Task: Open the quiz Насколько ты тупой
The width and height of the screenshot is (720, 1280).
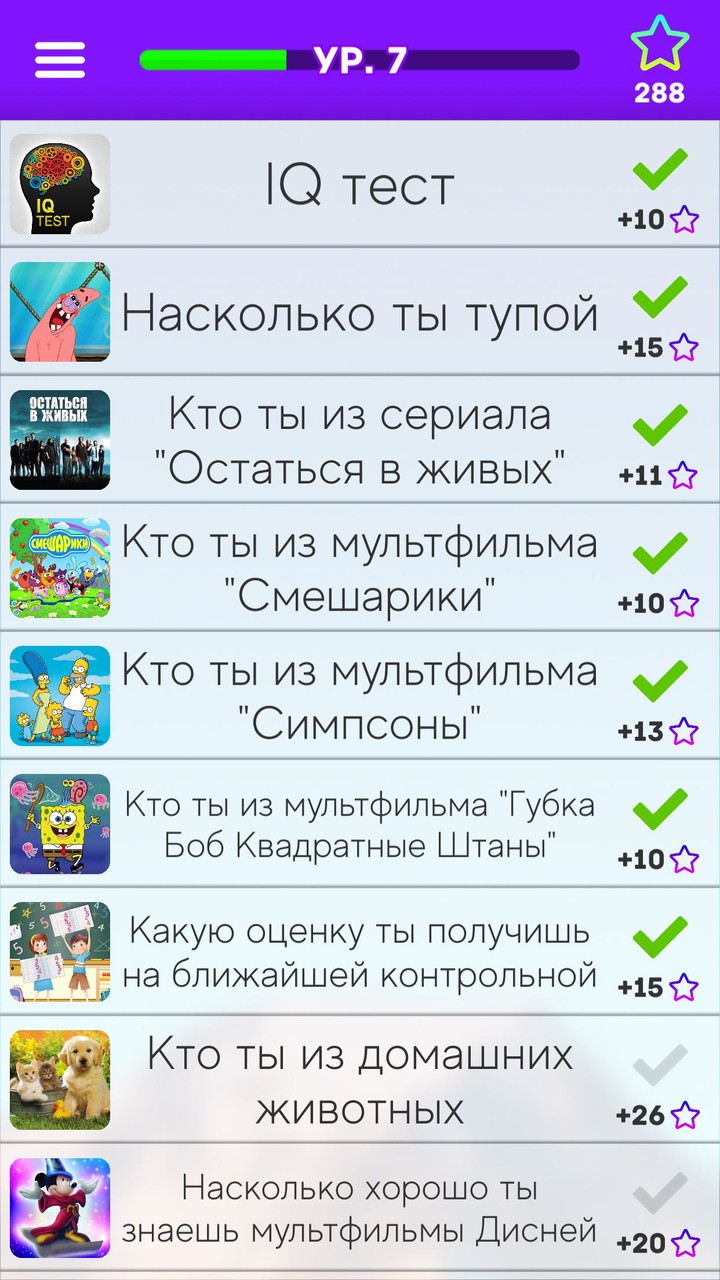Action: click(360, 311)
